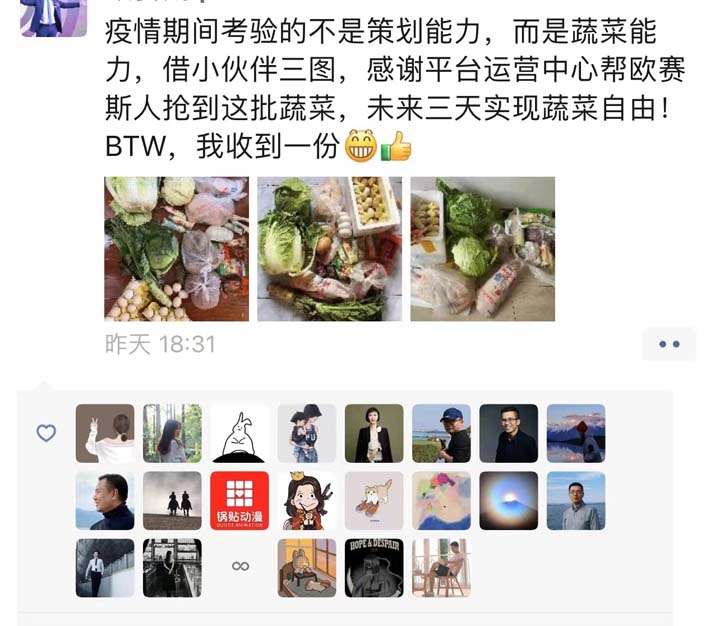Open the cartoon girl with crown avatar

pos(307,500)
